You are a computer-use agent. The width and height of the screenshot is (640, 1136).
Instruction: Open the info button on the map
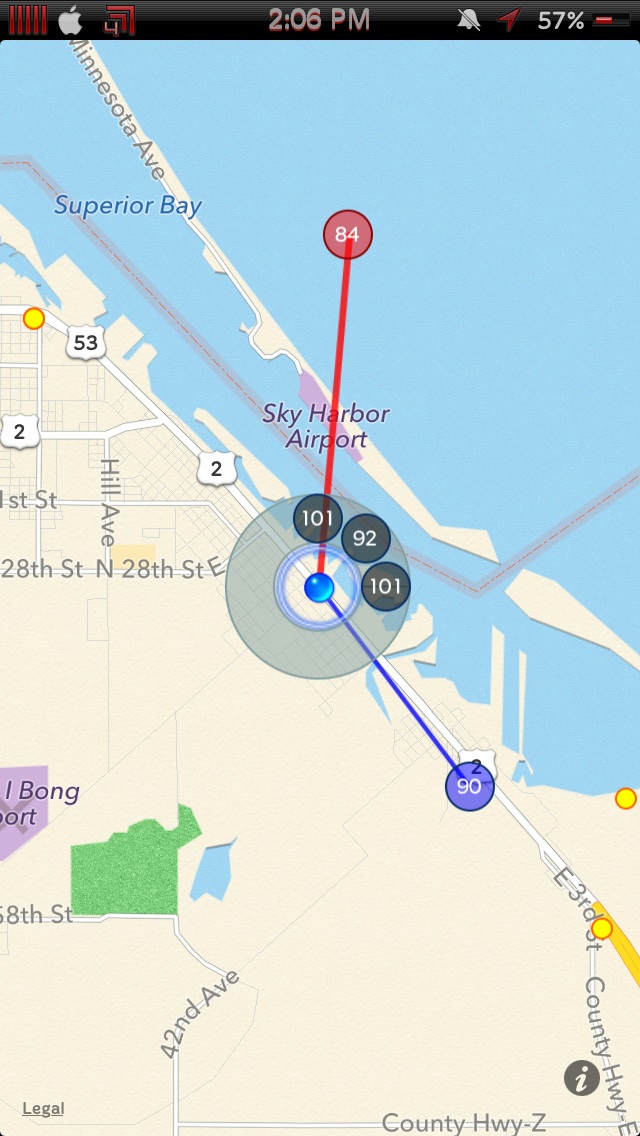click(581, 1078)
